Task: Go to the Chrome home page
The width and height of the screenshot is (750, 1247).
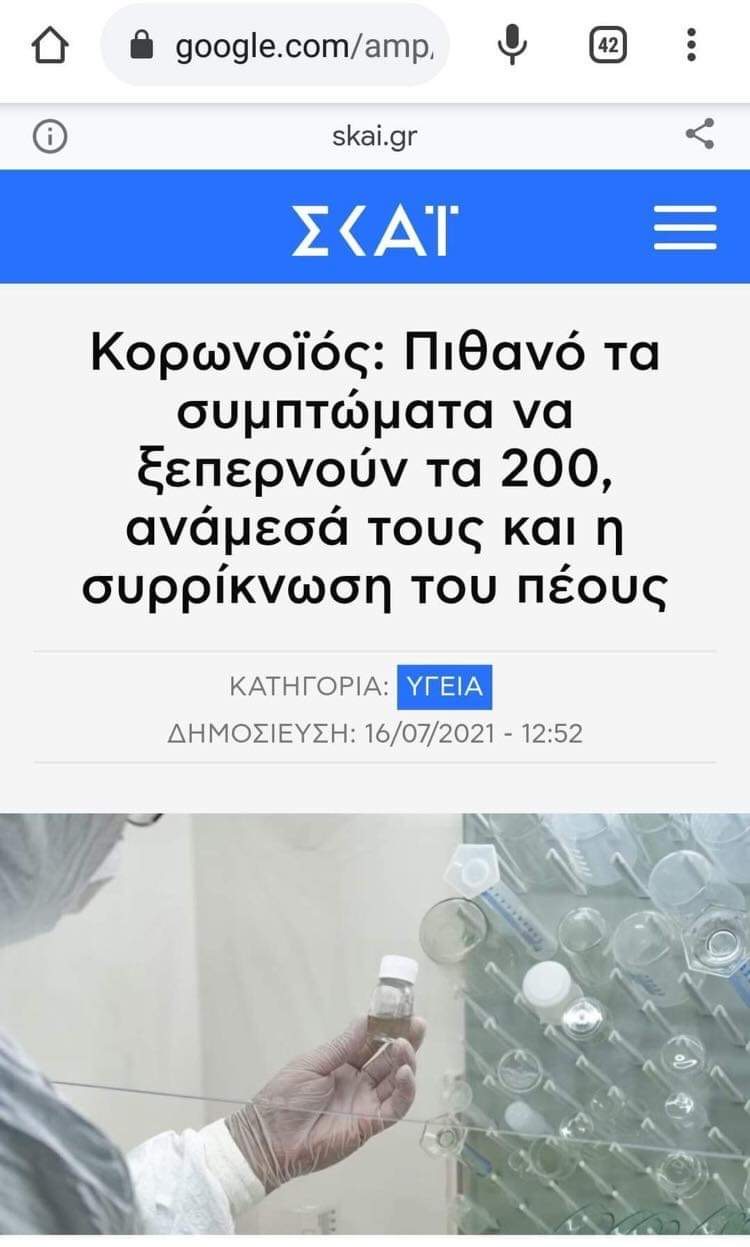Action: click(x=50, y=45)
